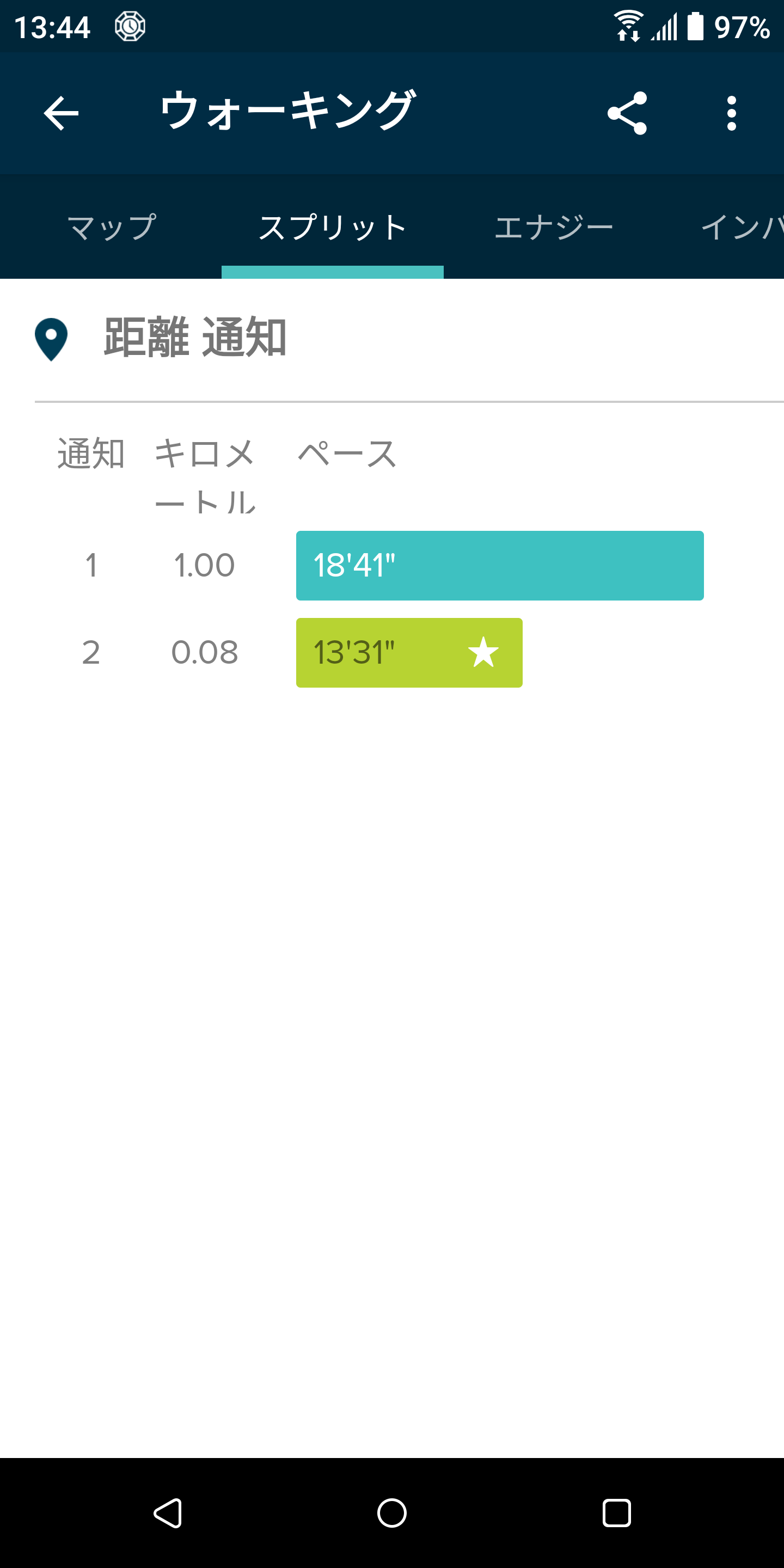The width and height of the screenshot is (784, 1568).
Task: Open the three-dot overflow menu
Action: (732, 113)
